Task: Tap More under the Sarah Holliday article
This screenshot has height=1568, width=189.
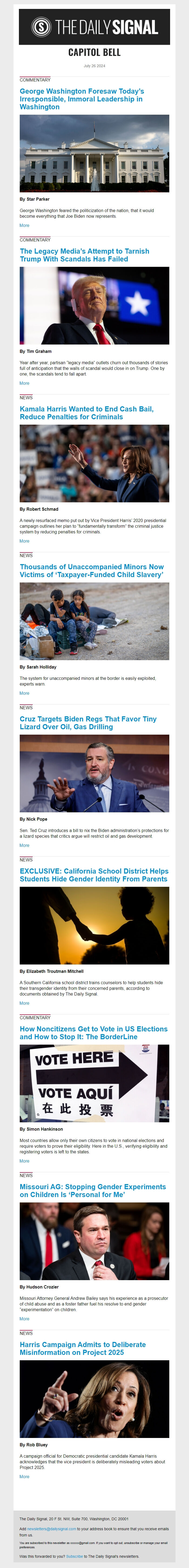Action: [24, 693]
